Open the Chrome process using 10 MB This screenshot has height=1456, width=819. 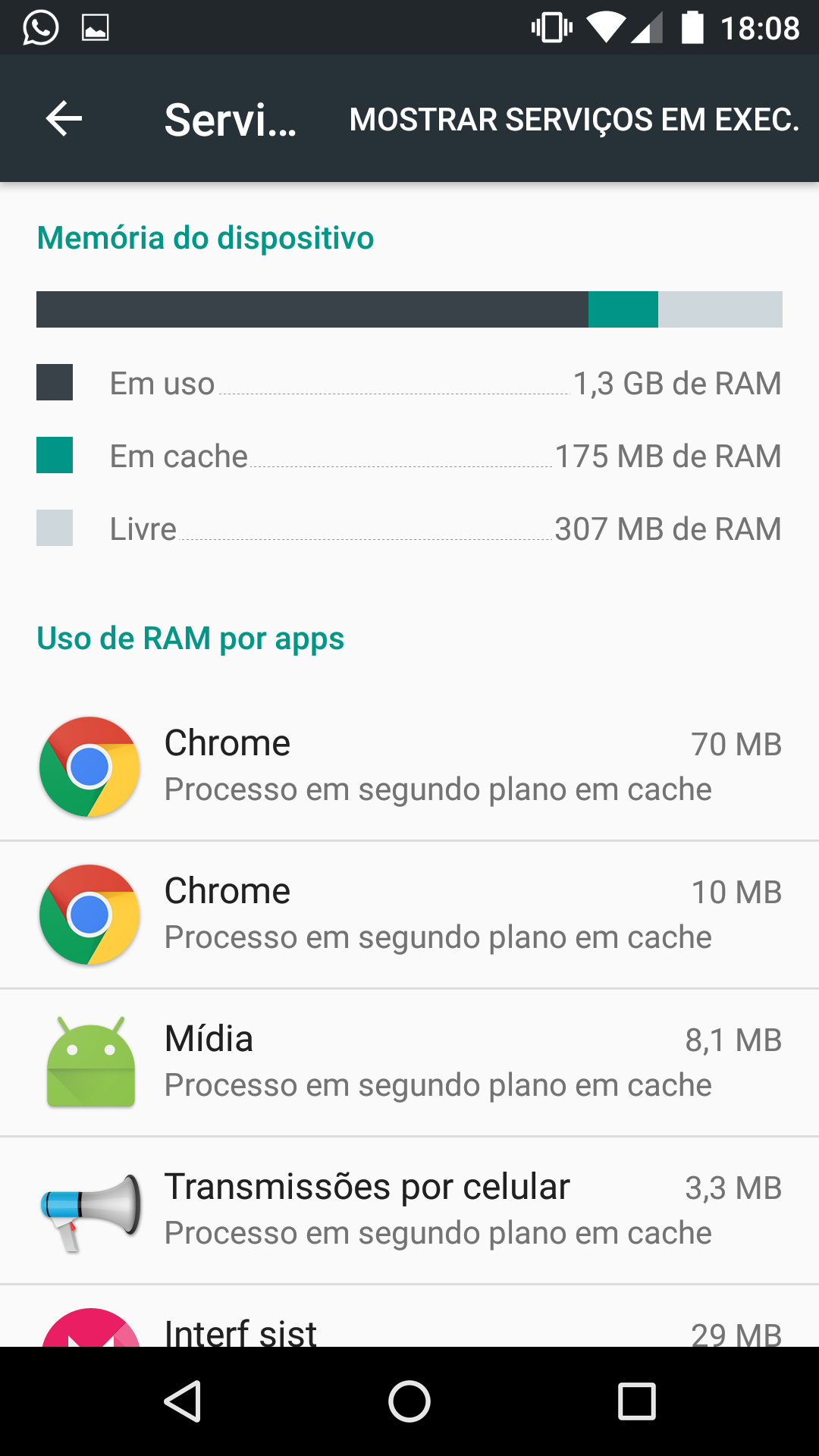pyautogui.click(x=409, y=915)
